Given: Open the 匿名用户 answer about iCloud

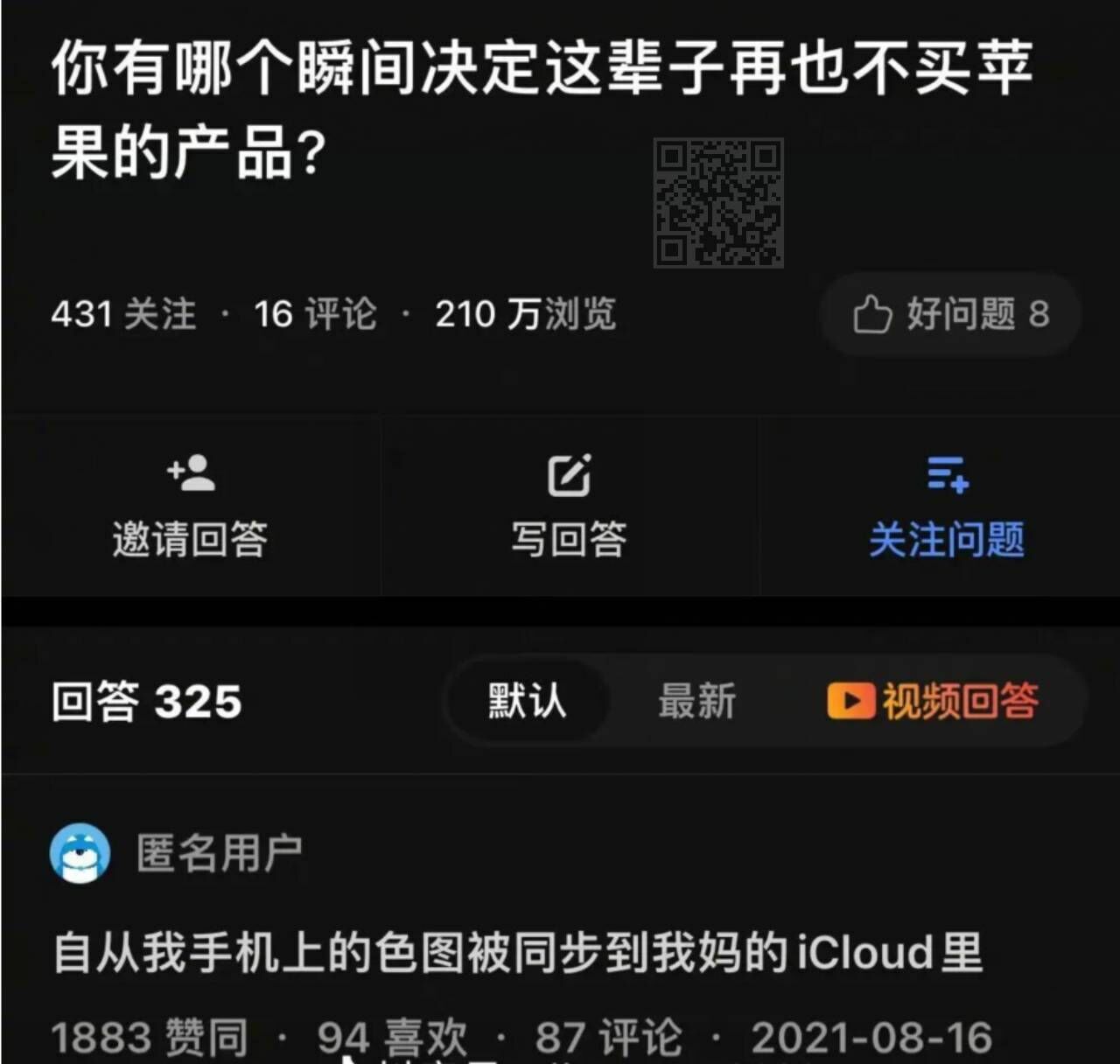Looking at the screenshot, I should (518, 953).
